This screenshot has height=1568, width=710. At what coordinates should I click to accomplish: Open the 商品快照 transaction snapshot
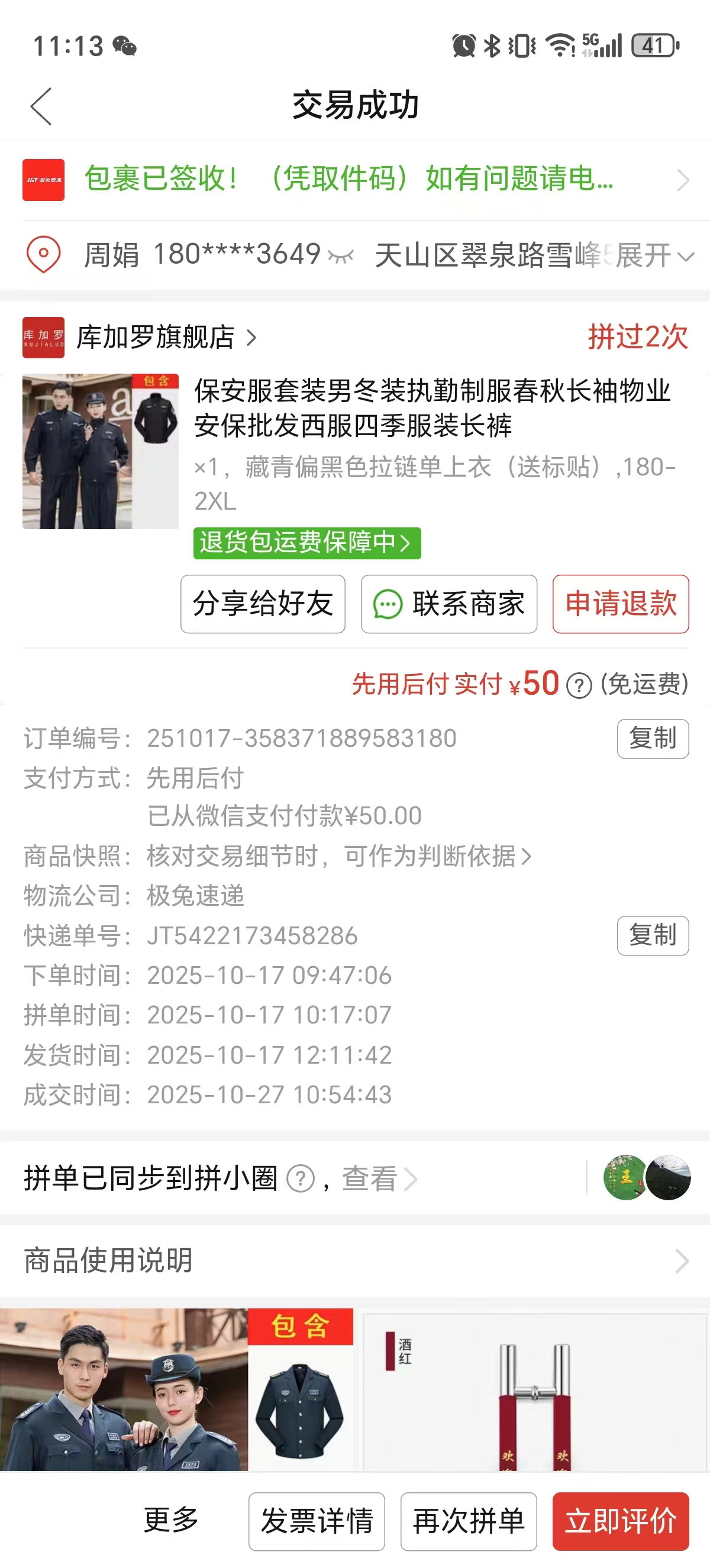coord(338,856)
